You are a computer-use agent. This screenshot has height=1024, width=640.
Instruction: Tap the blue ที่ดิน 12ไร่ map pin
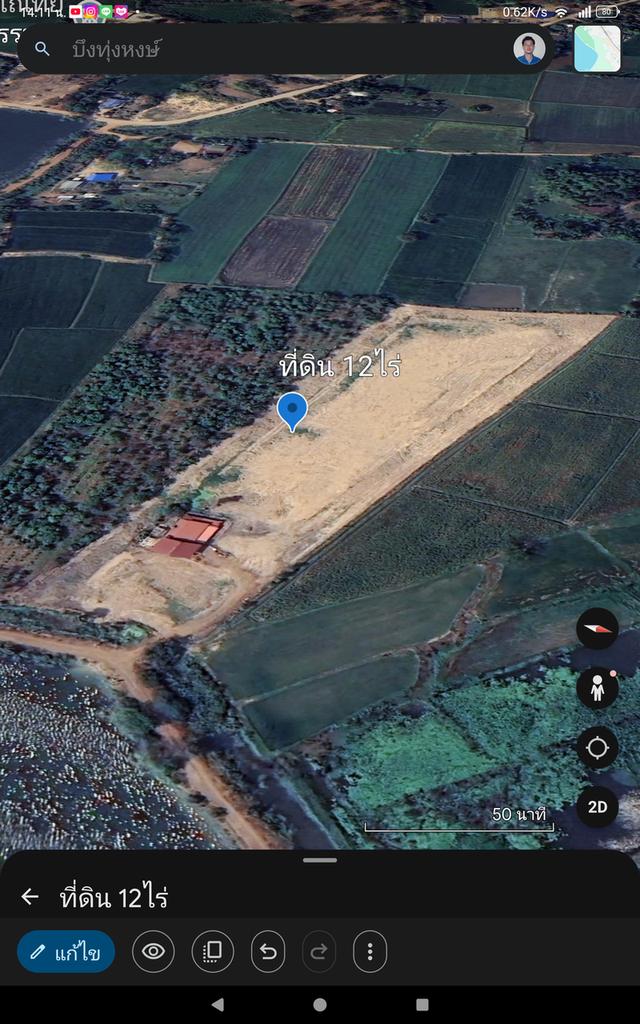point(292,410)
